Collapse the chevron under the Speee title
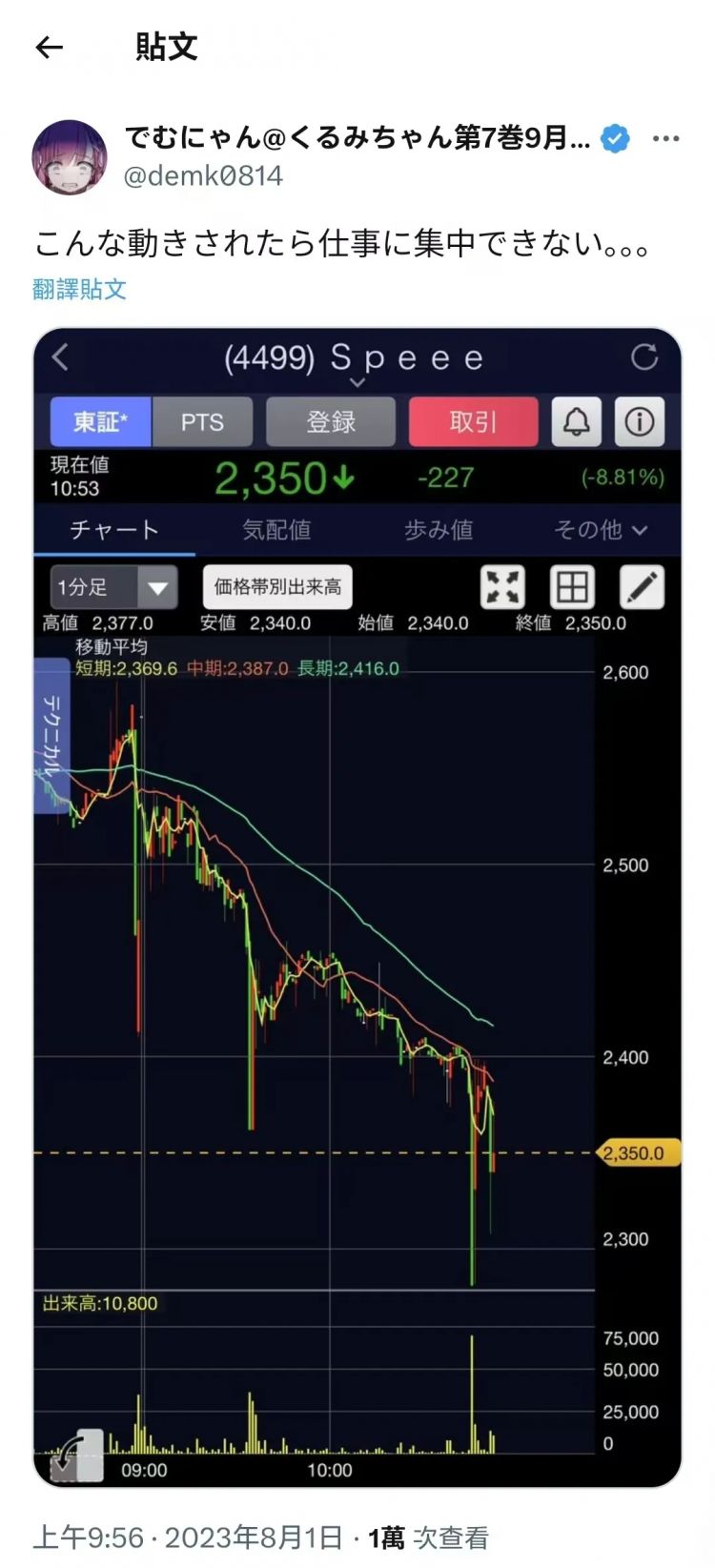715x1568 pixels. [357, 380]
